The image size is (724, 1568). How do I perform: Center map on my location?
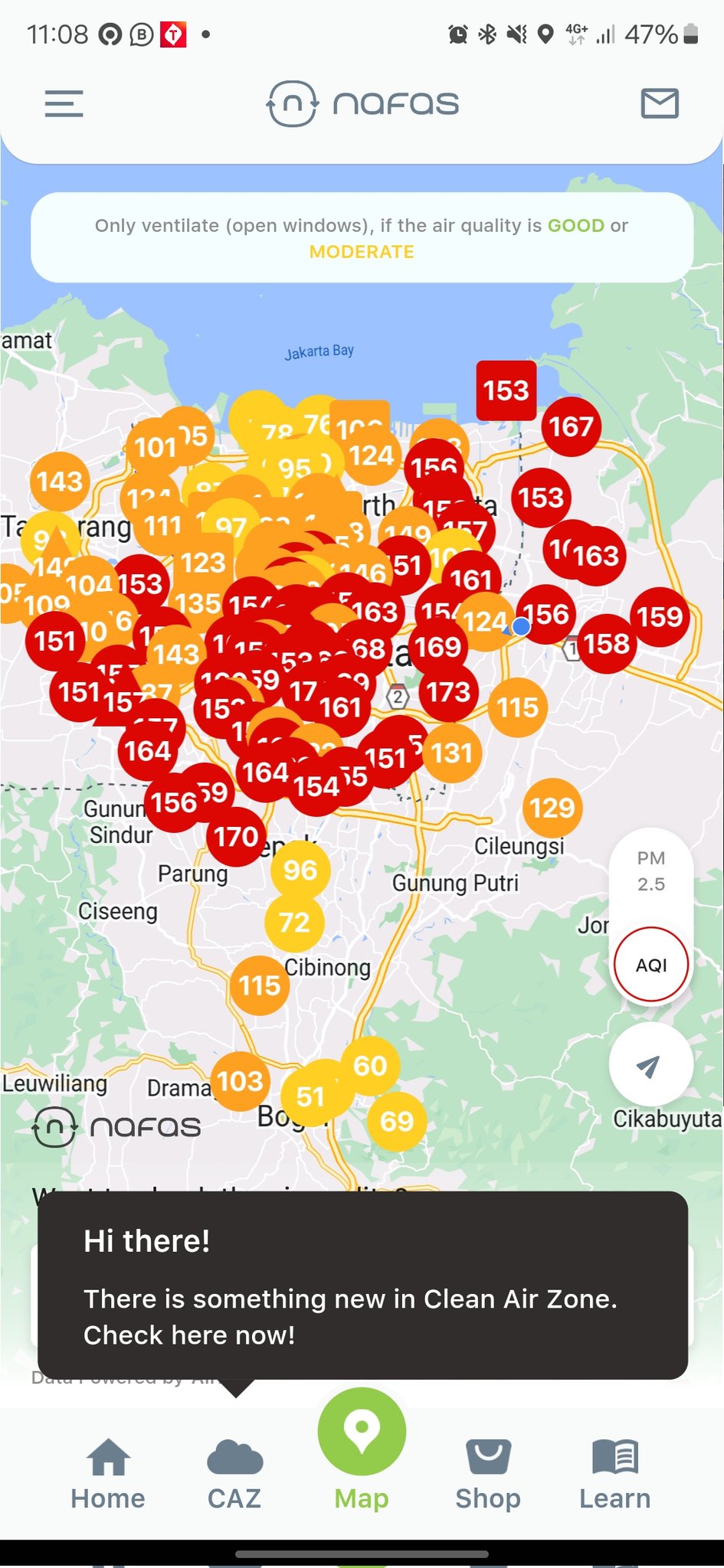pos(650,1065)
